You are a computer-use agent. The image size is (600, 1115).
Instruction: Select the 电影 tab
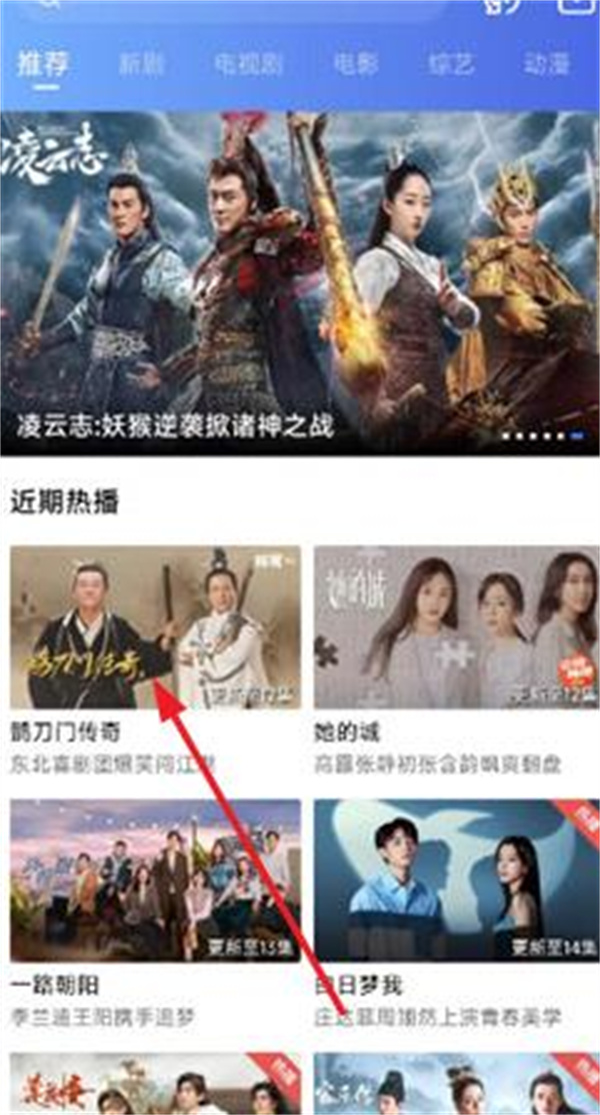click(x=356, y=64)
